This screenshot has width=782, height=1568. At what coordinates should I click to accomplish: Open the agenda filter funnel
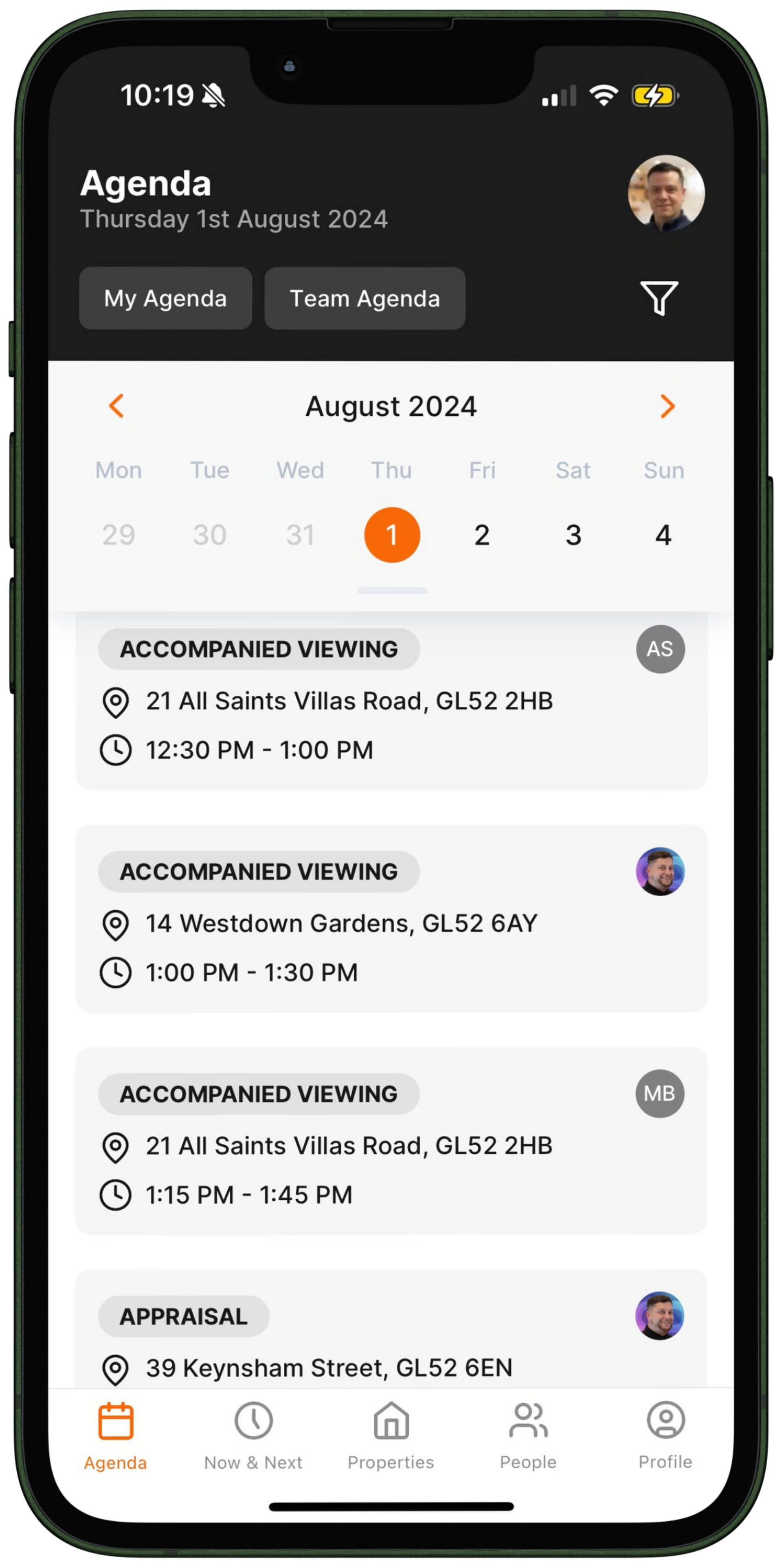tap(659, 298)
